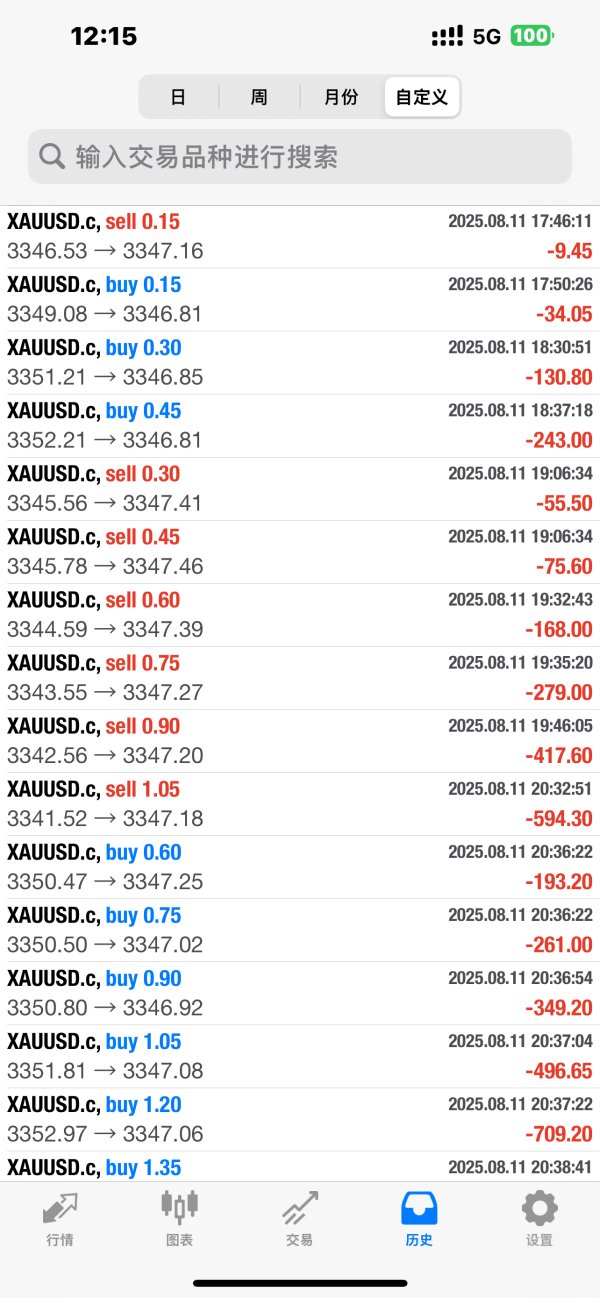Expand the buy 0.15 trade at 17:50:26
The height and width of the screenshot is (1298, 600).
[x=300, y=299]
